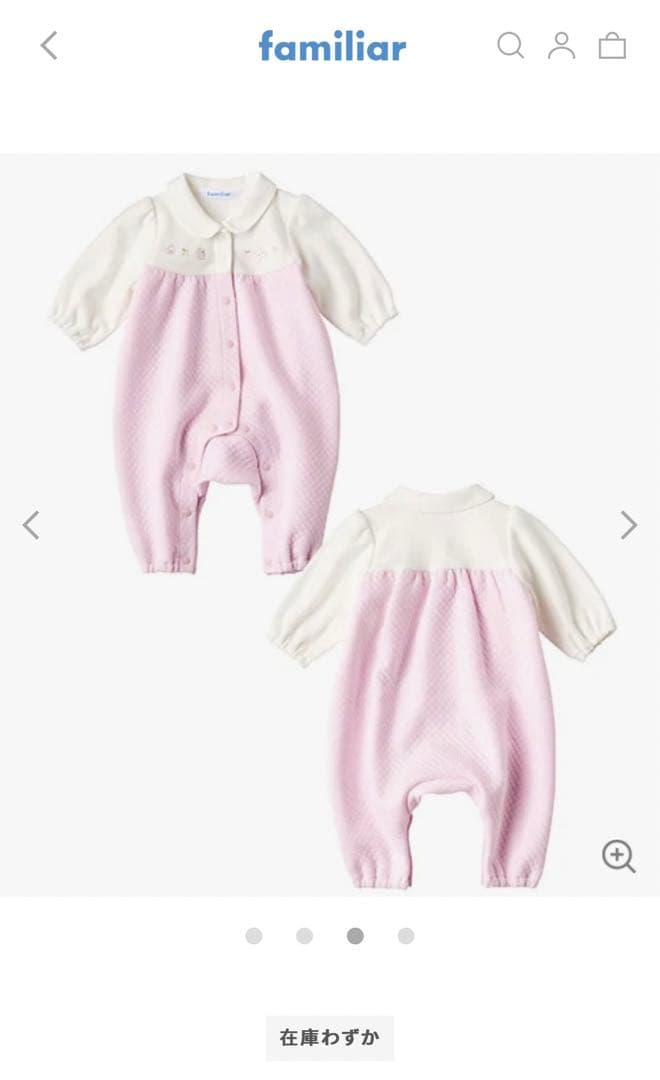Tap the familiar logo to go home
The width and height of the screenshot is (660, 1080).
332,46
